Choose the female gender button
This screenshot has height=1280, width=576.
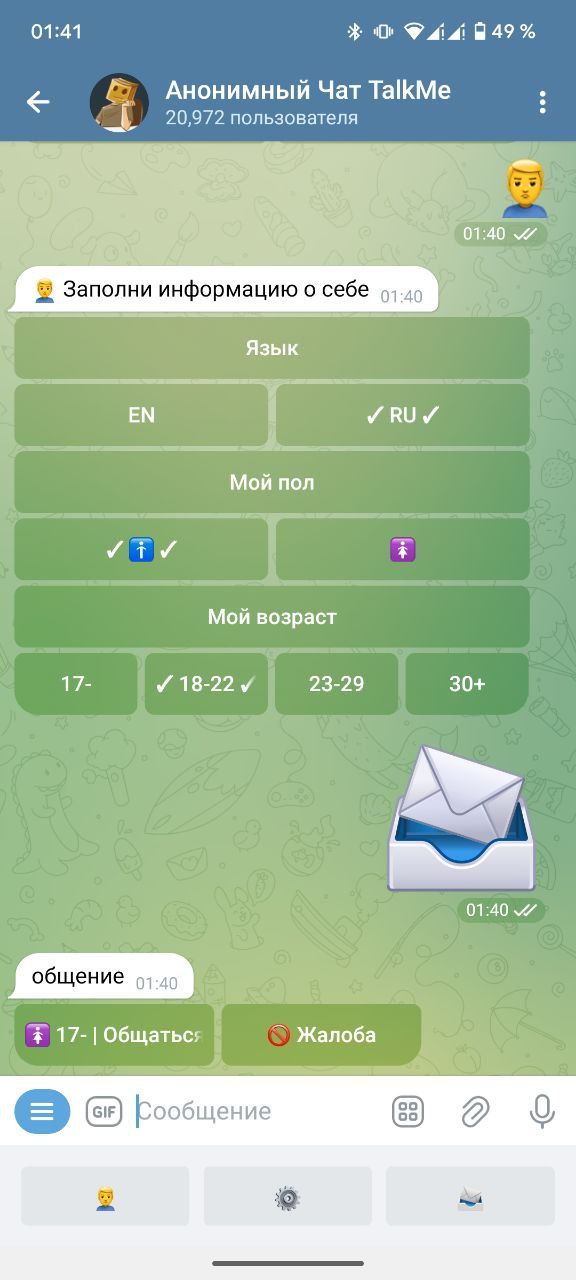pyautogui.click(x=403, y=549)
